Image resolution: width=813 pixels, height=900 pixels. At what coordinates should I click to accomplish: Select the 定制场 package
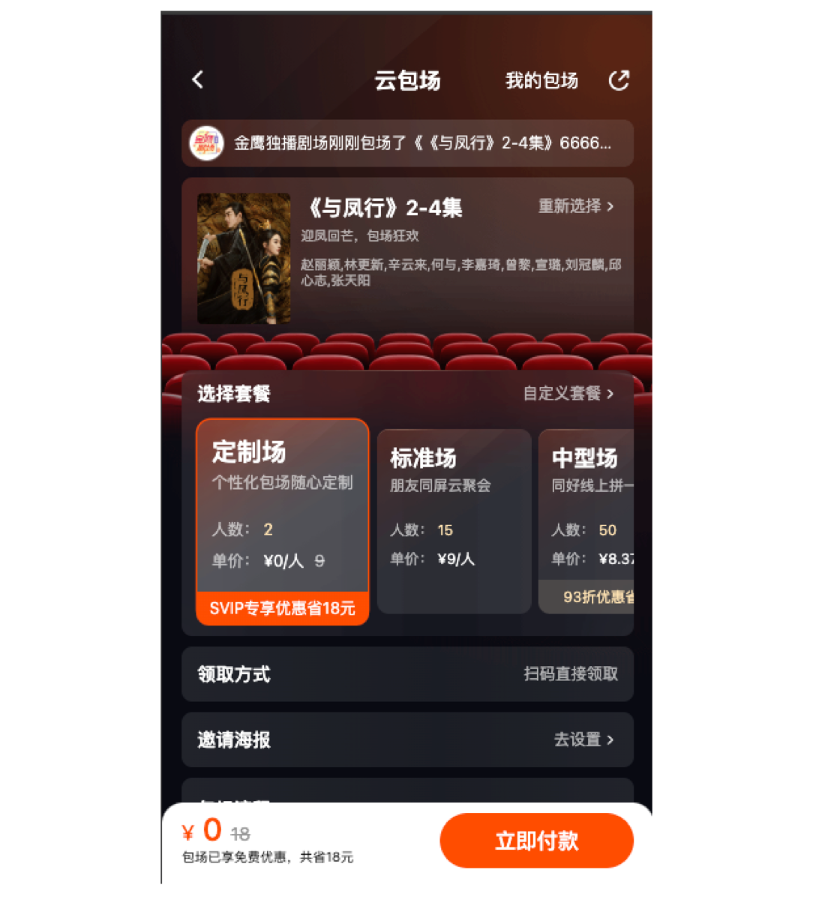point(282,521)
